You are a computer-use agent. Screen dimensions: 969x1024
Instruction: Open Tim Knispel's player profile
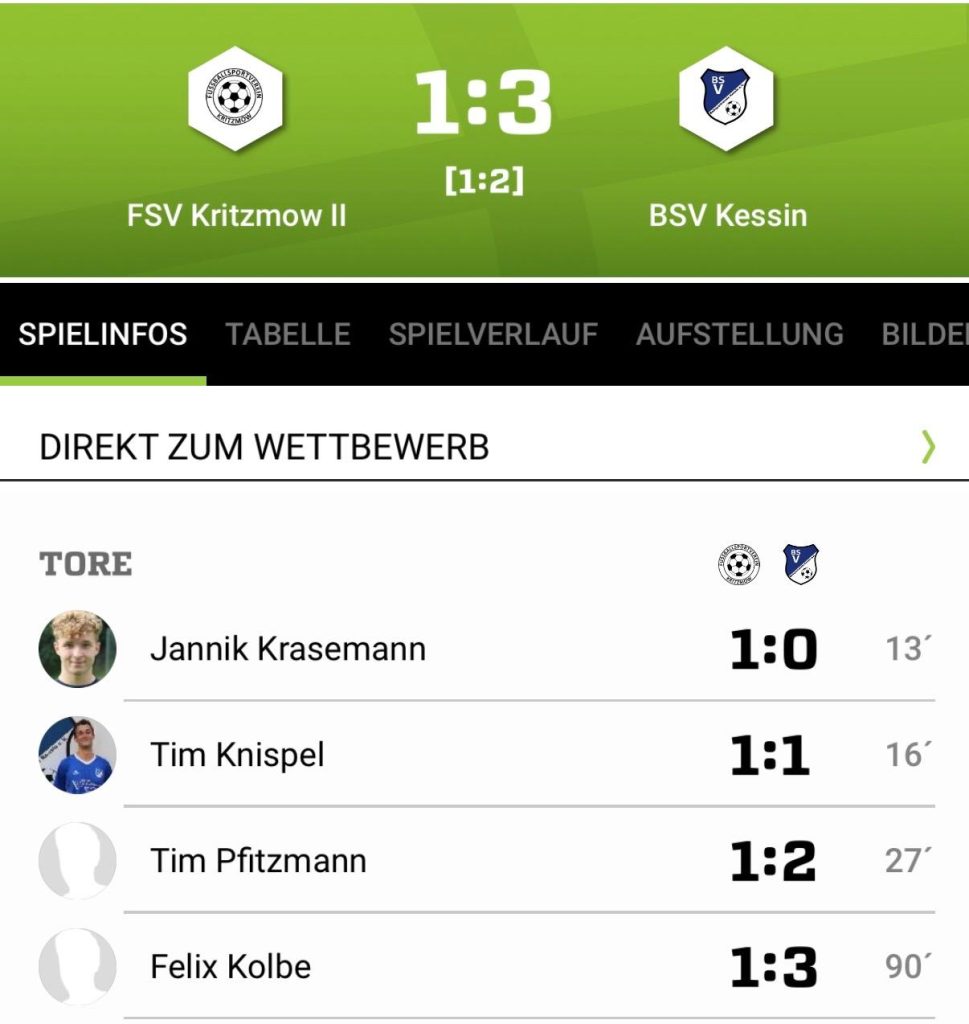[237, 755]
